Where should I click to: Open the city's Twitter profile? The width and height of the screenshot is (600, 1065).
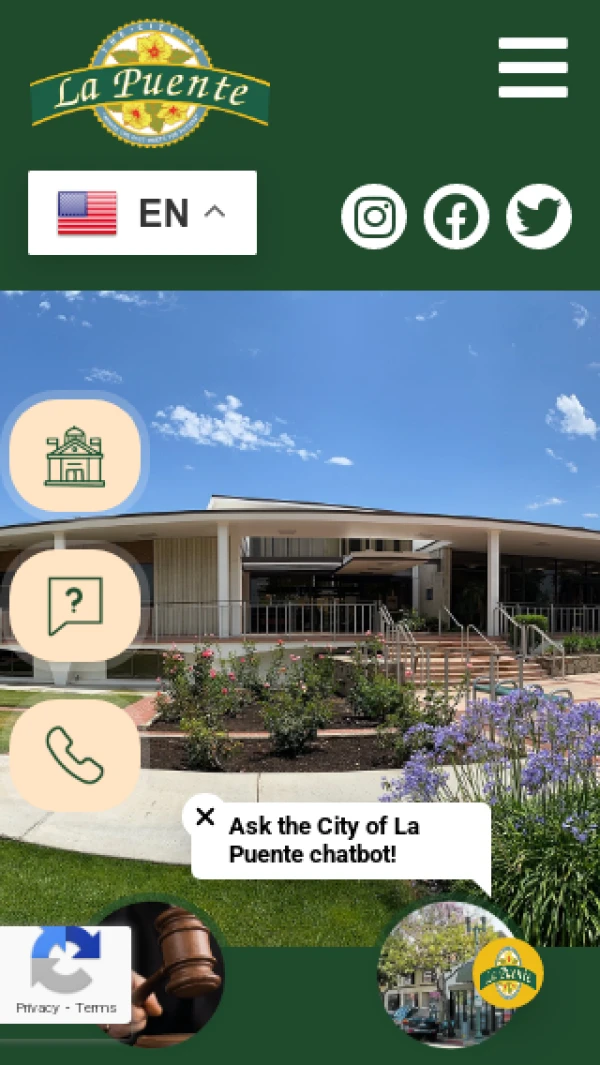click(x=538, y=216)
